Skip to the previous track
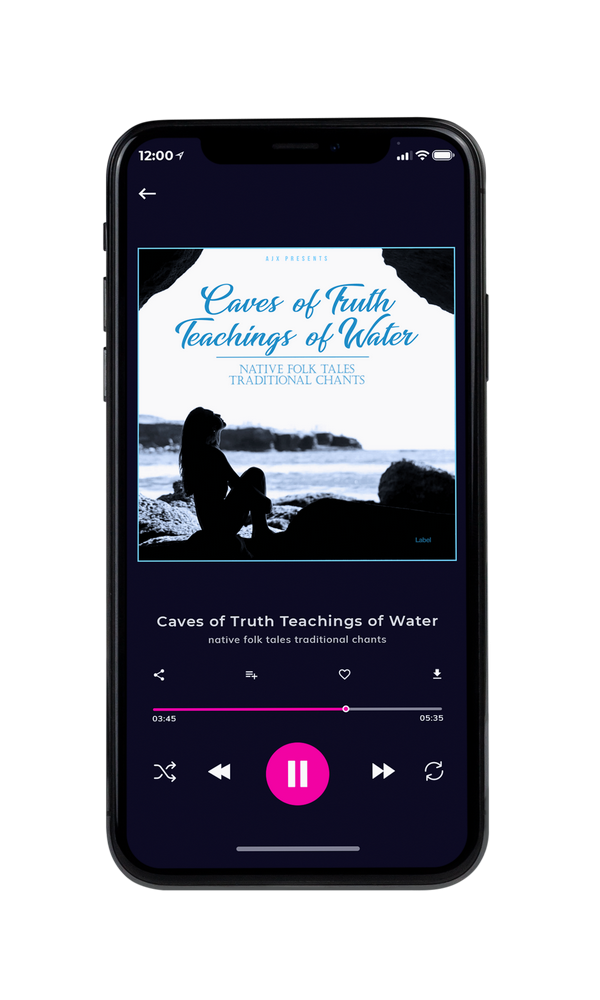Image resolution: width=600 pixels, height=1000 pixels. point(219,772)
